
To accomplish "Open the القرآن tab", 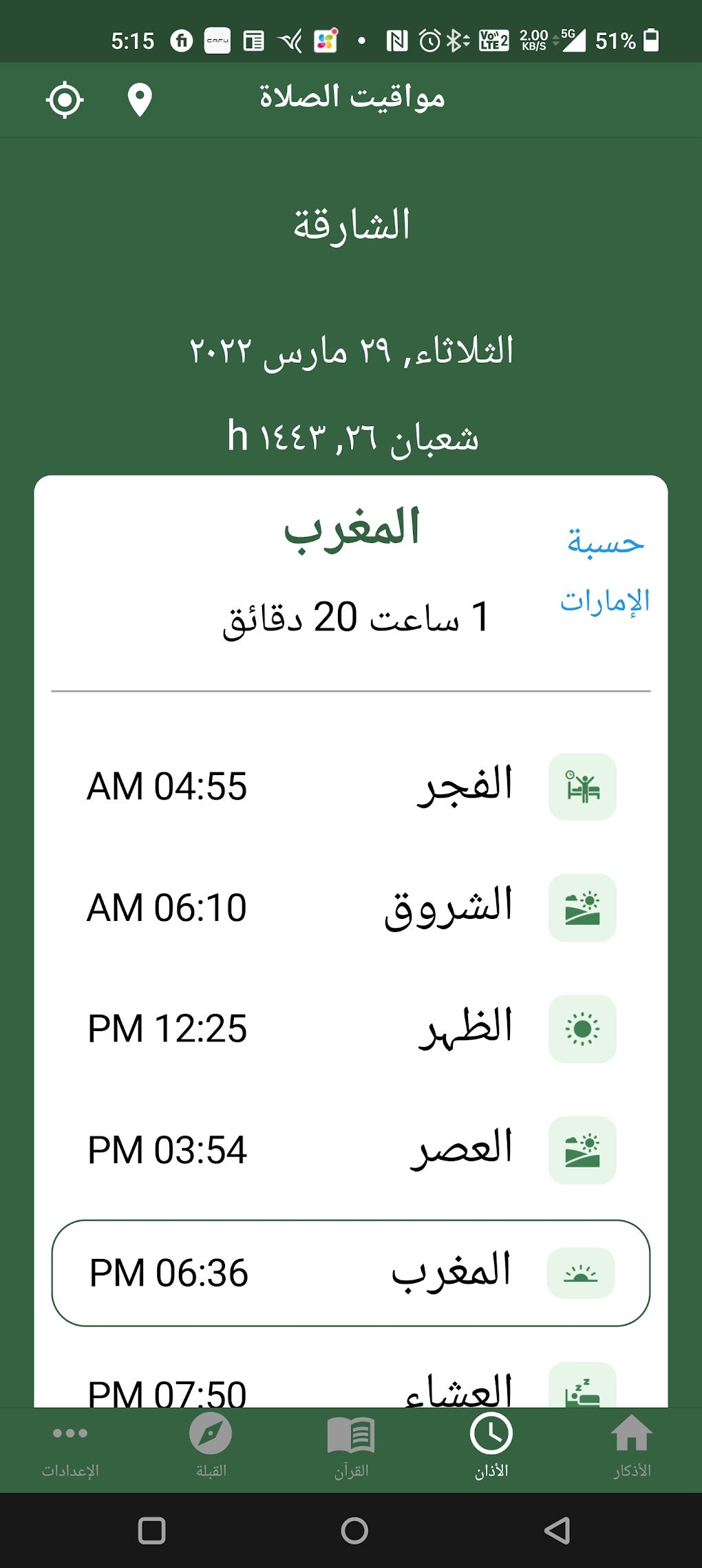I will (x=351, y=1445).
